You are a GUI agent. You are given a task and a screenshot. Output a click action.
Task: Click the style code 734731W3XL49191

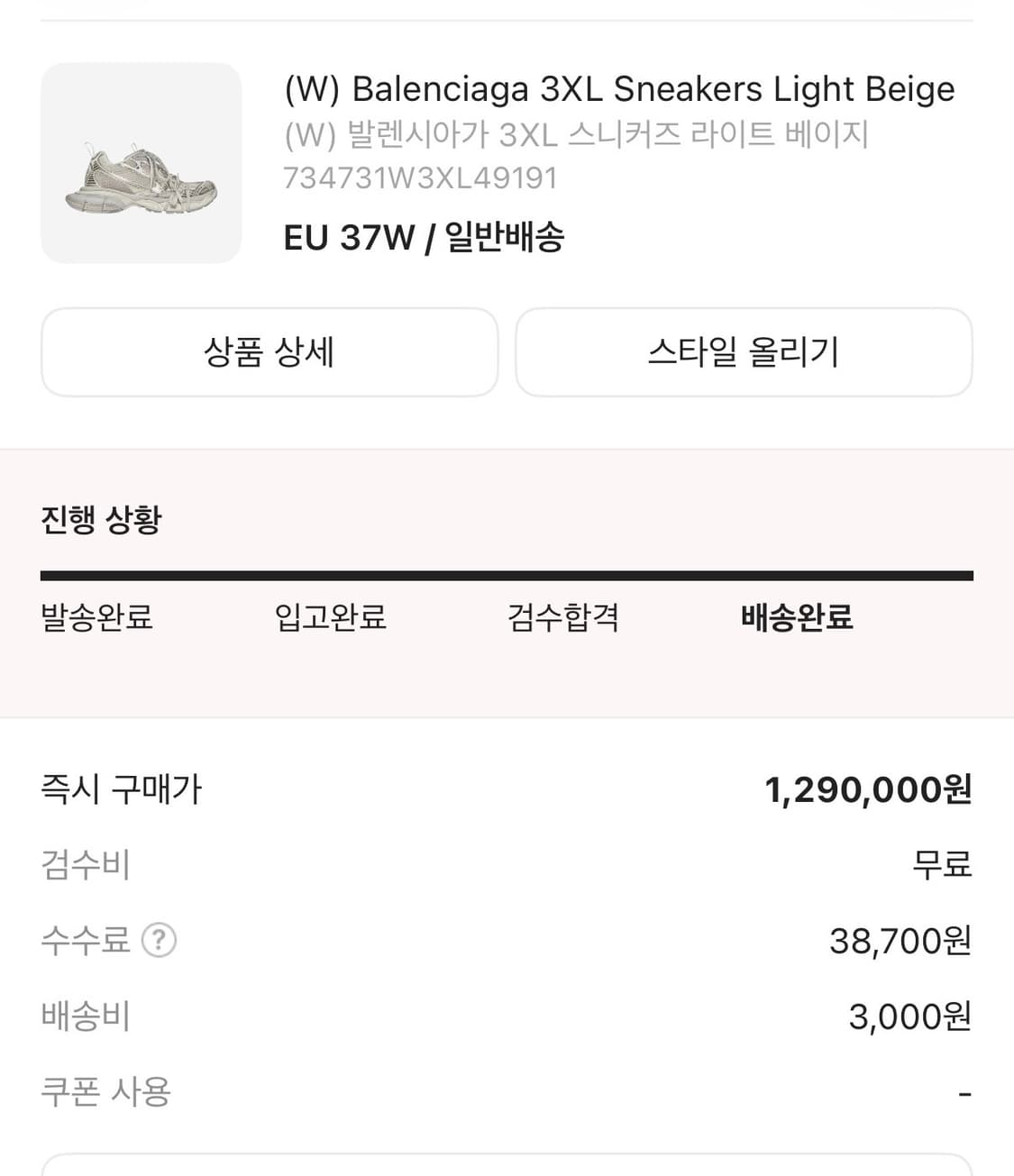coord(423,178)
